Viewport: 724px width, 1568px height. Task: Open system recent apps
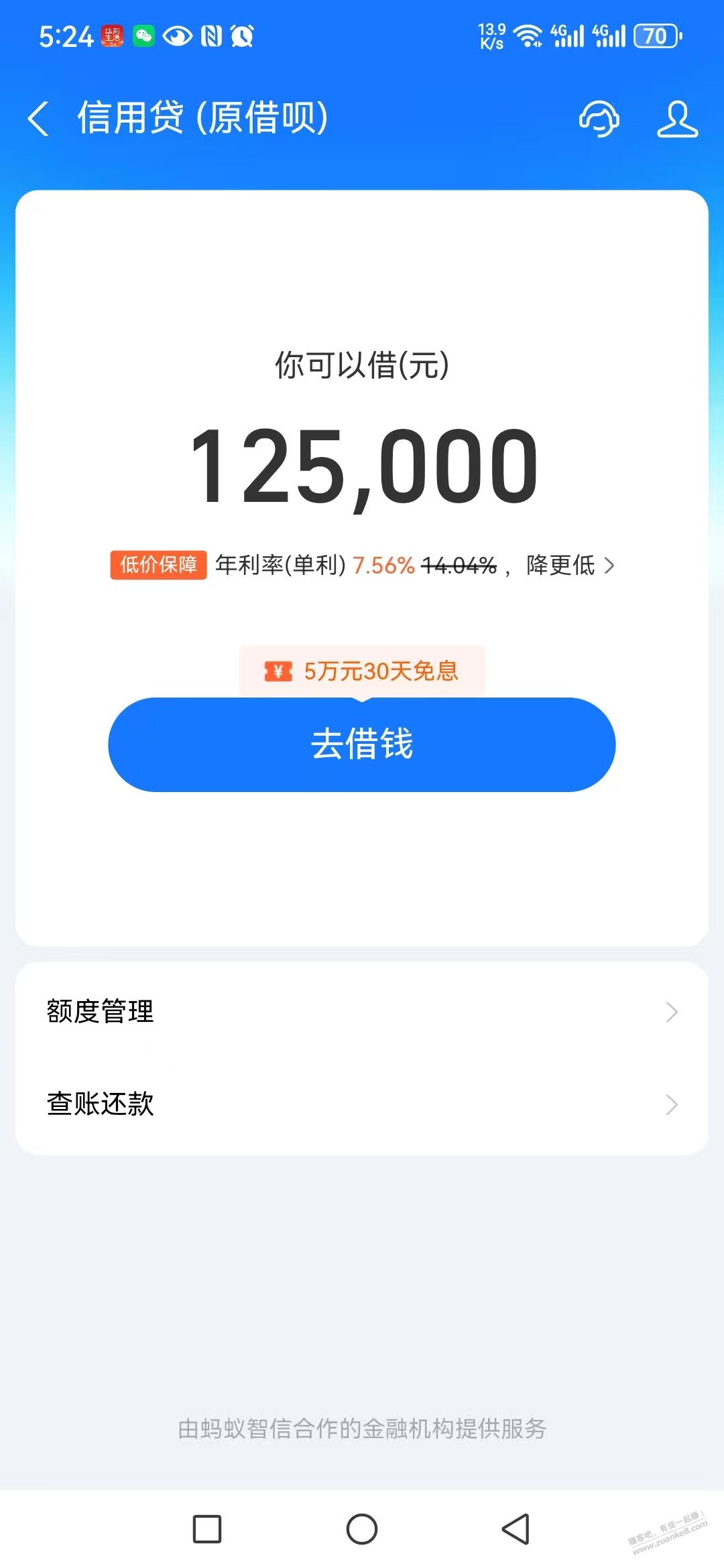pos(207,1529)
